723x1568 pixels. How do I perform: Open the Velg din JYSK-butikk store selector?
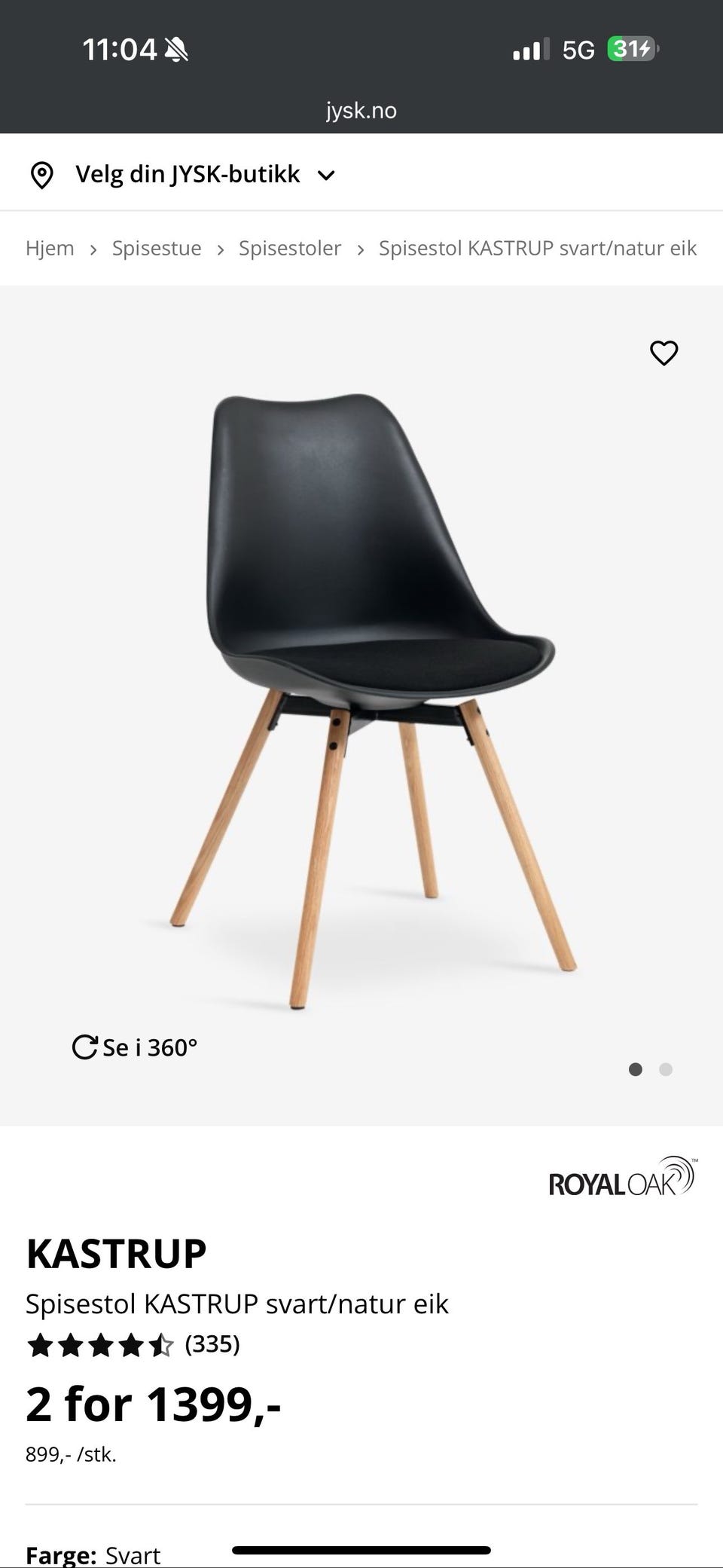click(187, 175)
